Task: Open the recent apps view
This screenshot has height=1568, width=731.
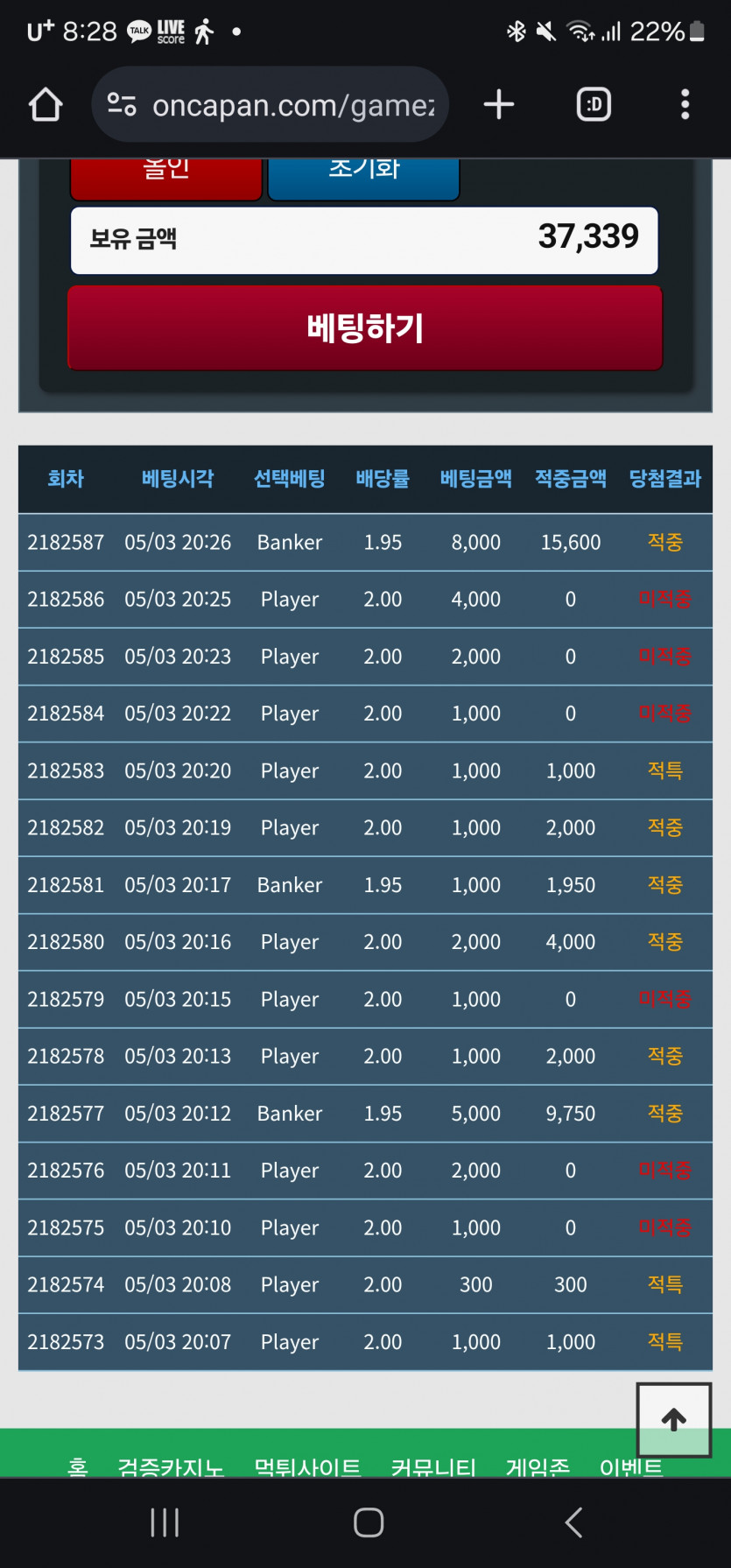Action: pos(165,1522)
